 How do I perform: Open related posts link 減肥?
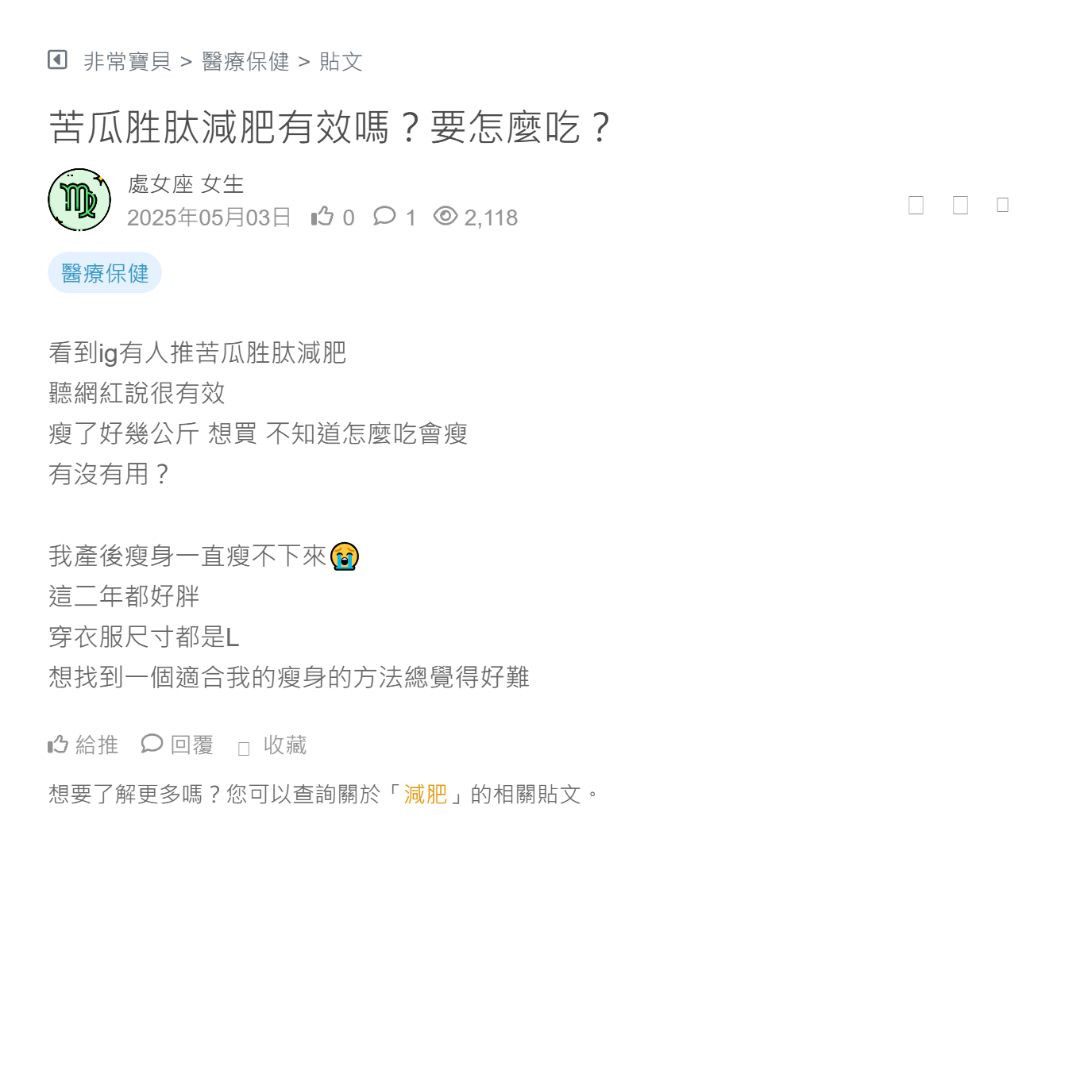coord(425,795)
